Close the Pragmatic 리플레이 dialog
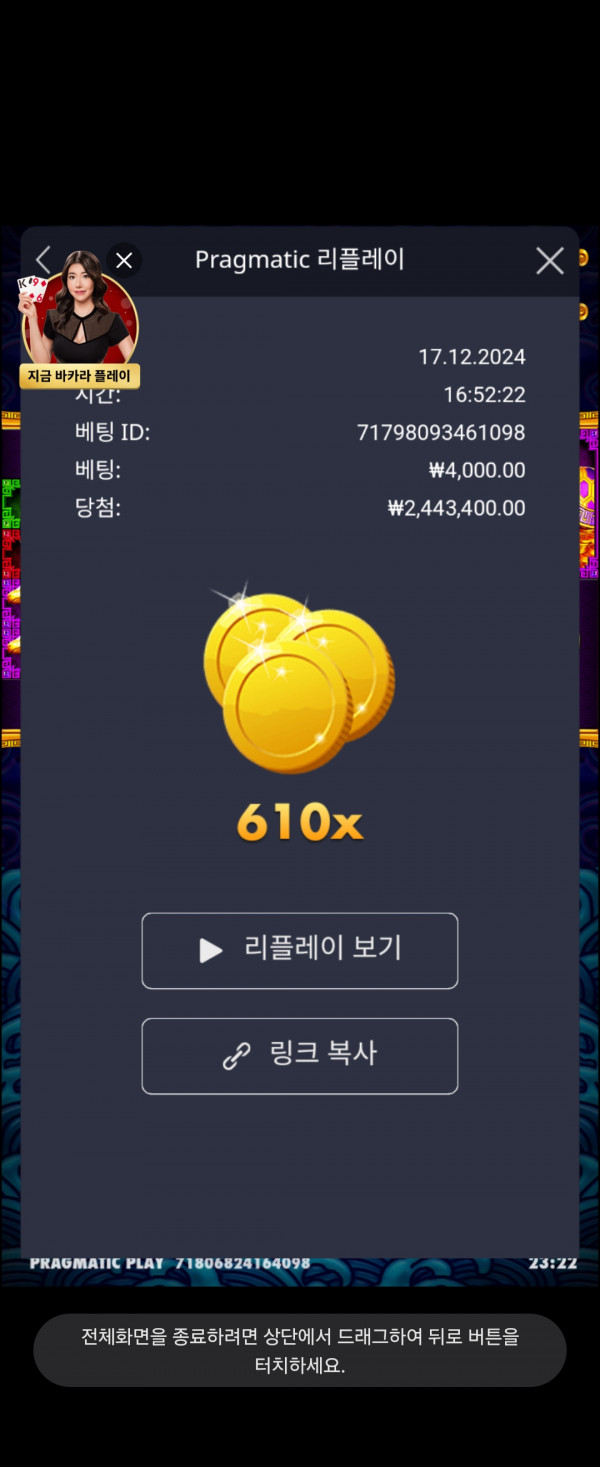This screenshot has height=1467, width=600. coord(549,261)
